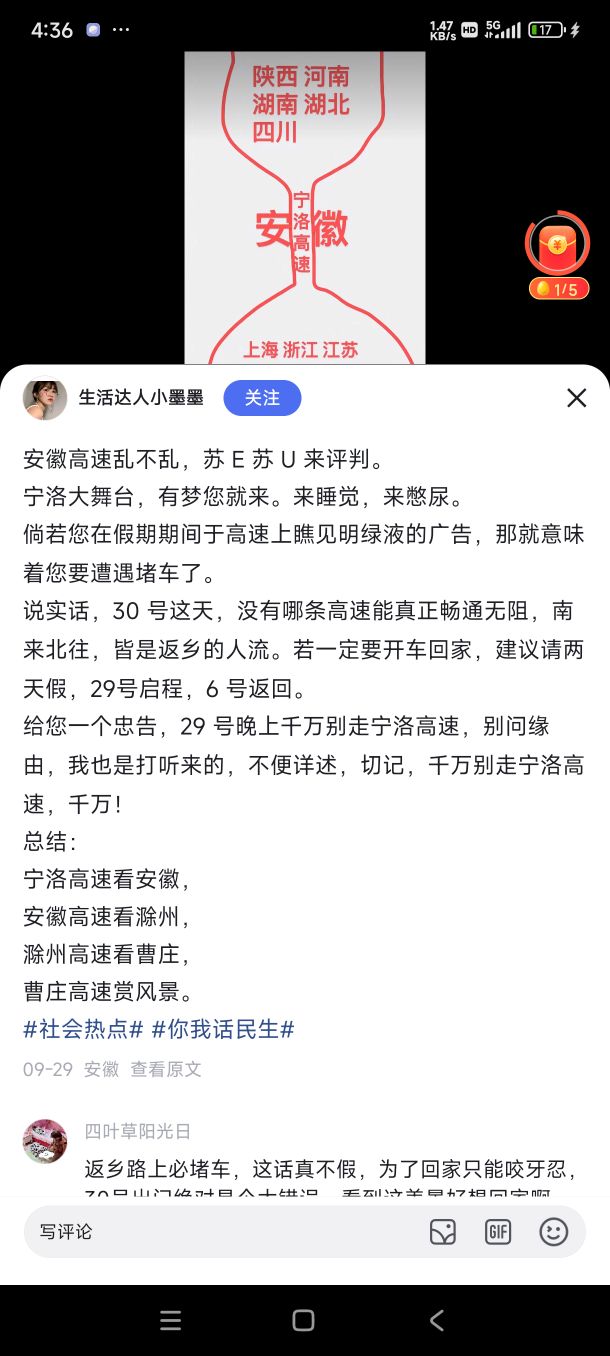View the post image at top
Image resolution: width=610 pixels, height=1356 pixels.
click(305, 208)
